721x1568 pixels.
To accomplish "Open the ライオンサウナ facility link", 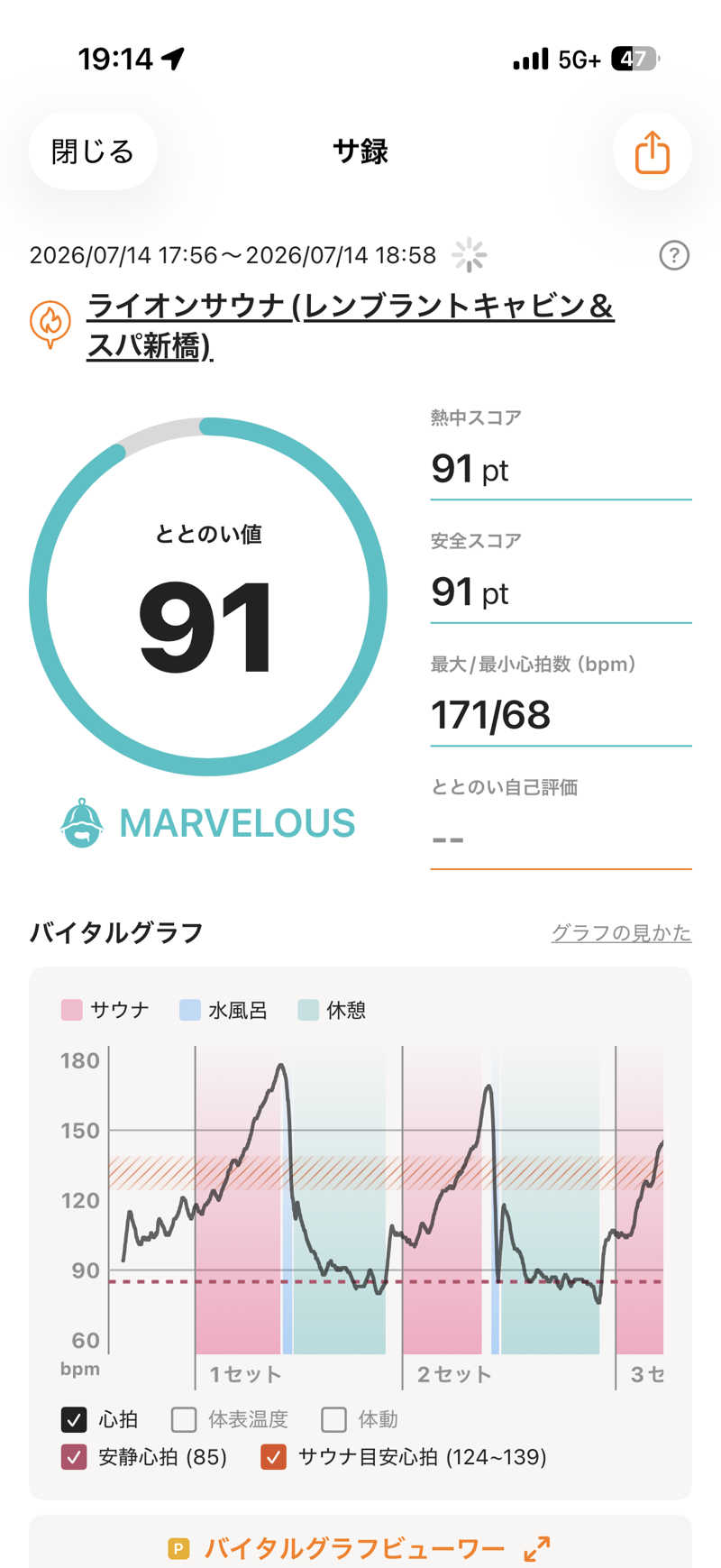I will (x=351, y=326).
